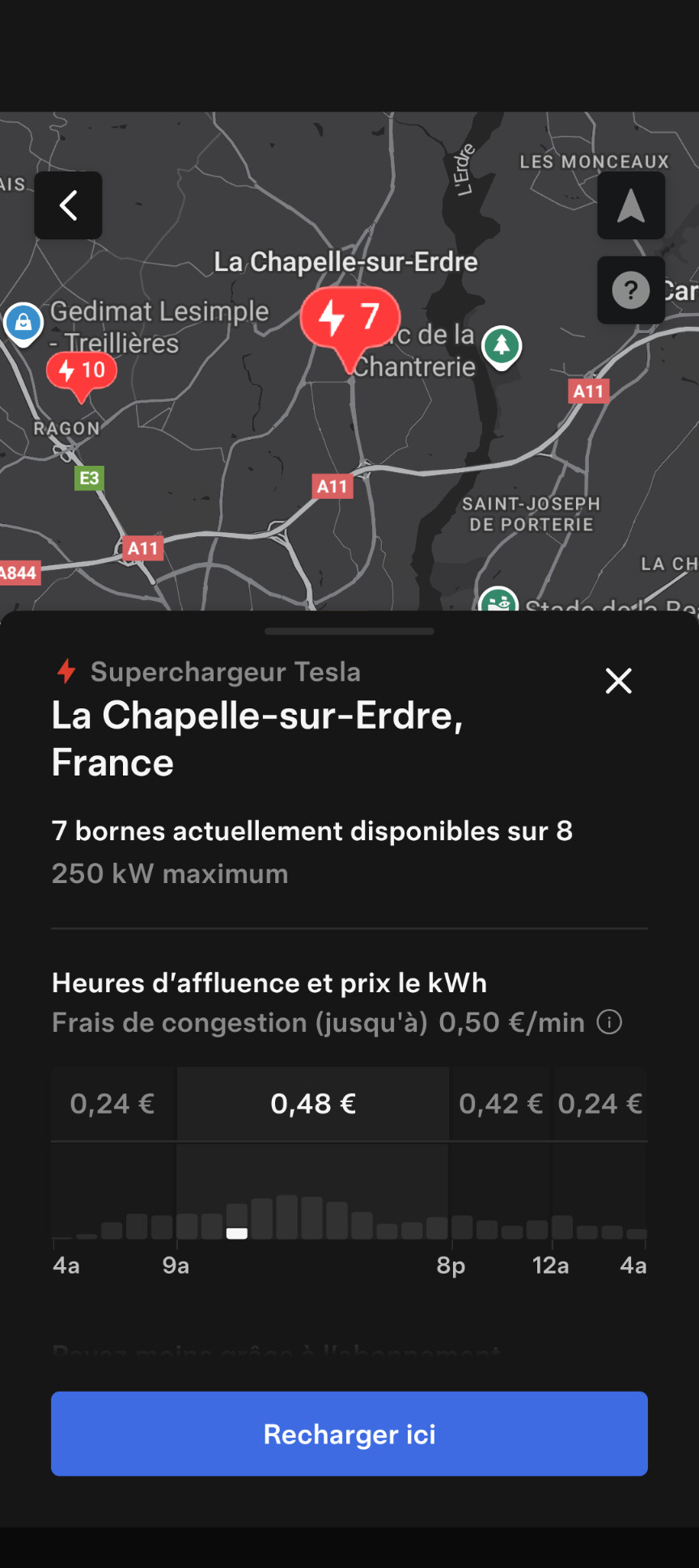Screen dimensions: 699x1568
Task: Select the 0,42 € price period
Action: pos(500,1104)
